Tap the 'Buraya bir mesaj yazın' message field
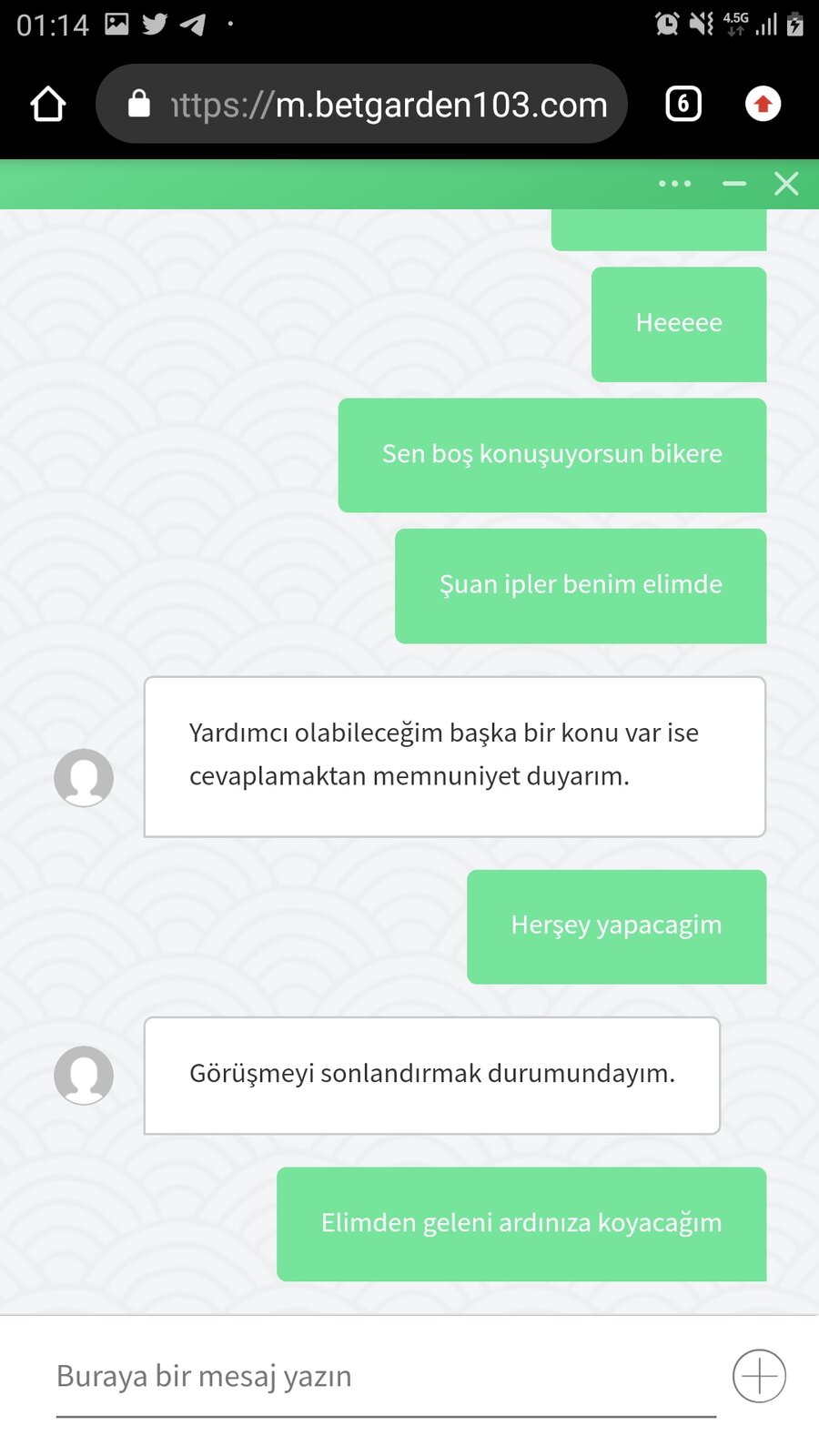The image size is (819, 1456). coord(386,1377)
